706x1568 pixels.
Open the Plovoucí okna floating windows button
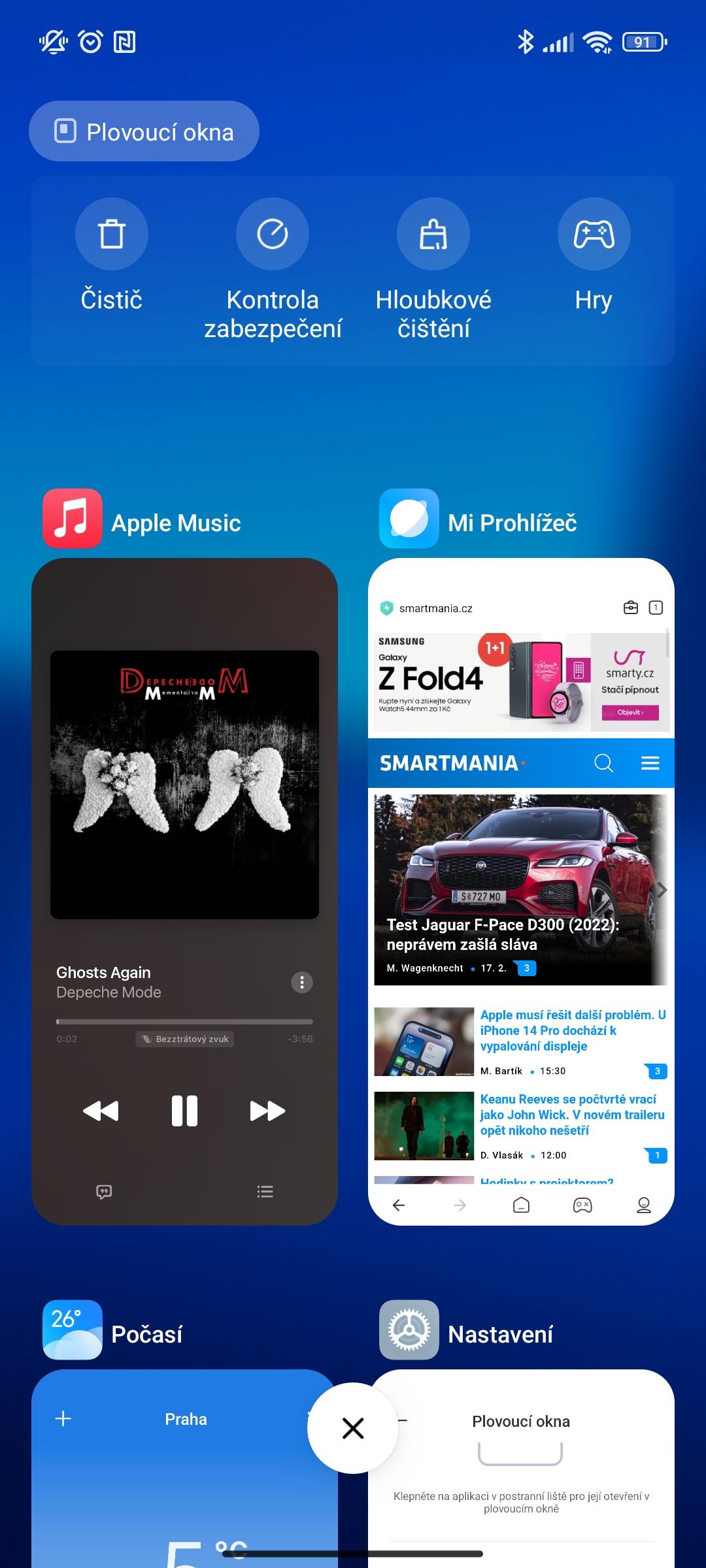tap(144, 131)
